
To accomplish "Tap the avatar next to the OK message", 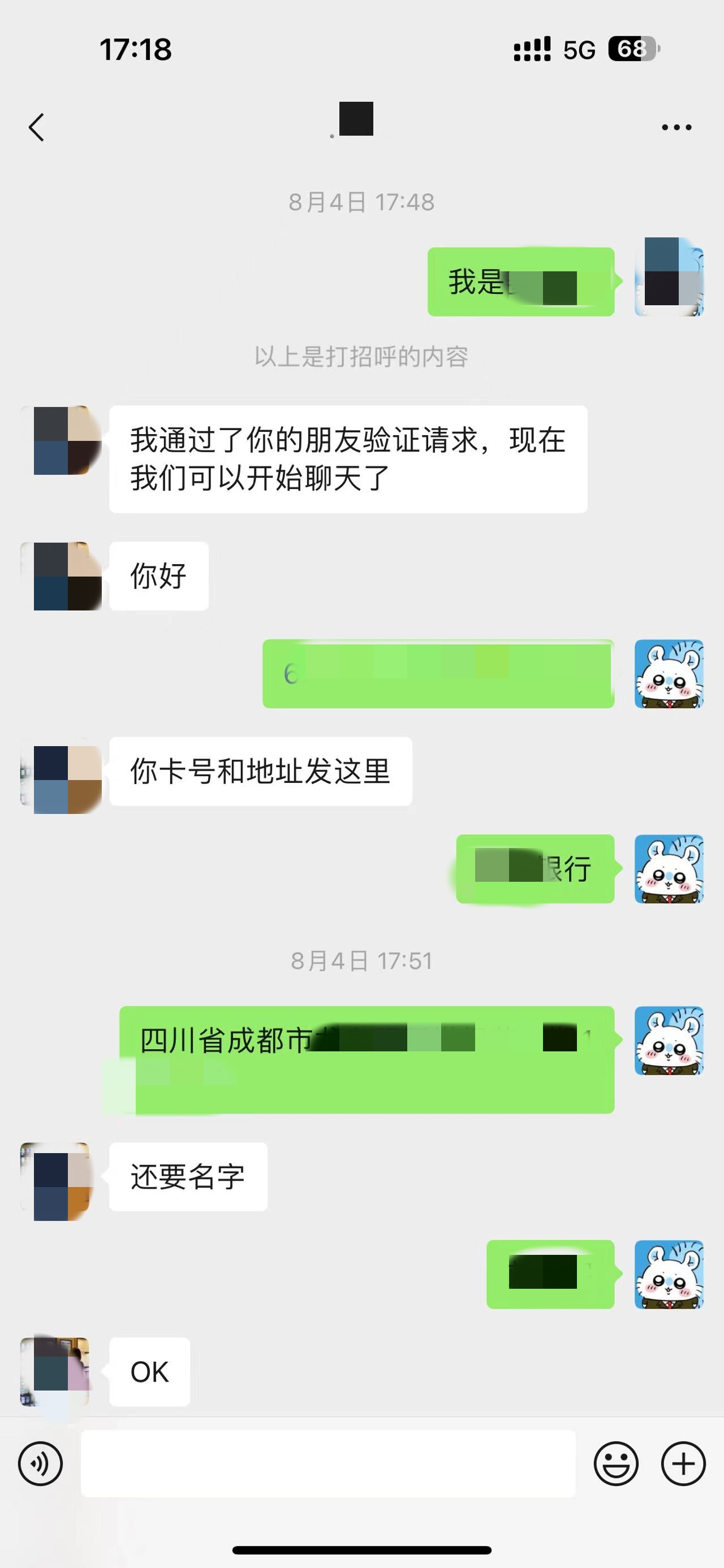I will click(55, 1371).
